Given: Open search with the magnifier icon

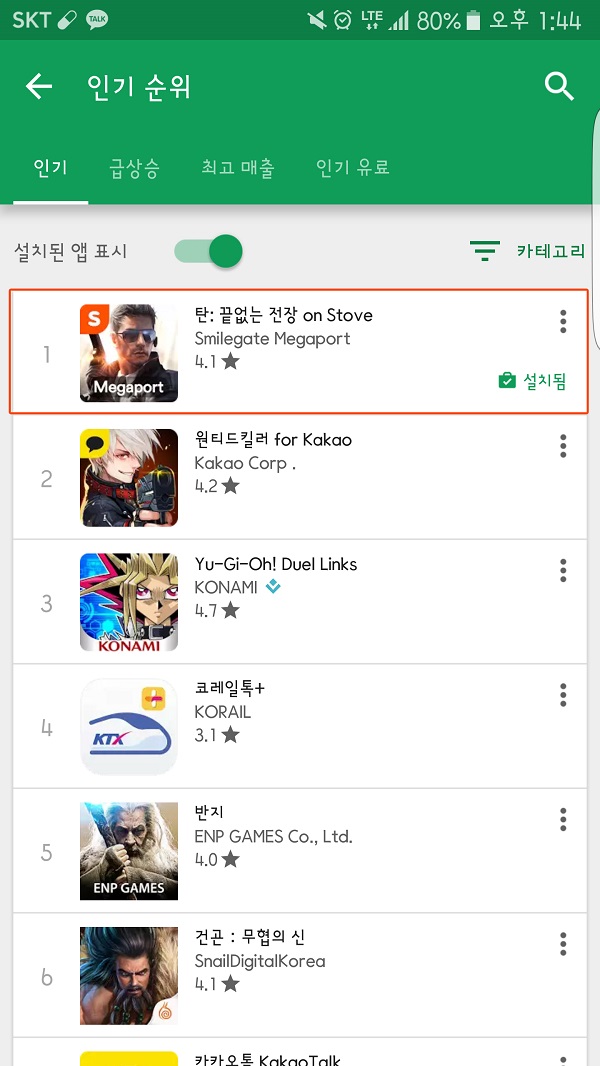Looking at the screenshot, I should coord(559,87).
